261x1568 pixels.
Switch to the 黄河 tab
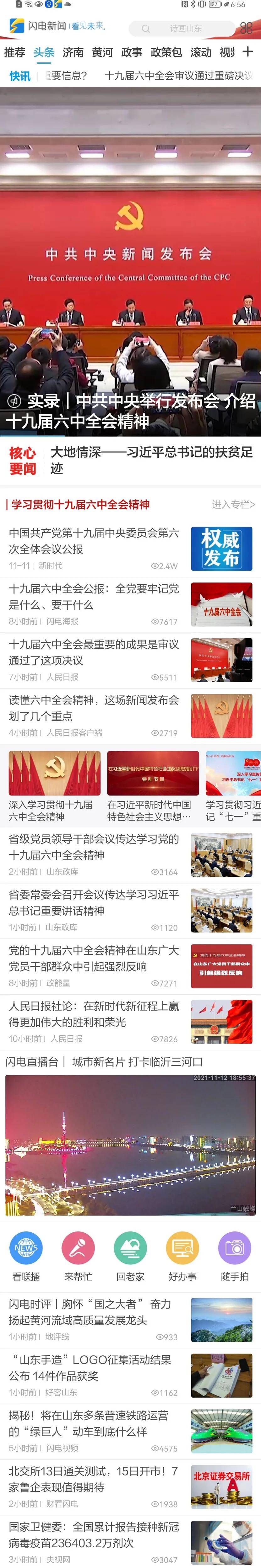(x=102, y=53)
